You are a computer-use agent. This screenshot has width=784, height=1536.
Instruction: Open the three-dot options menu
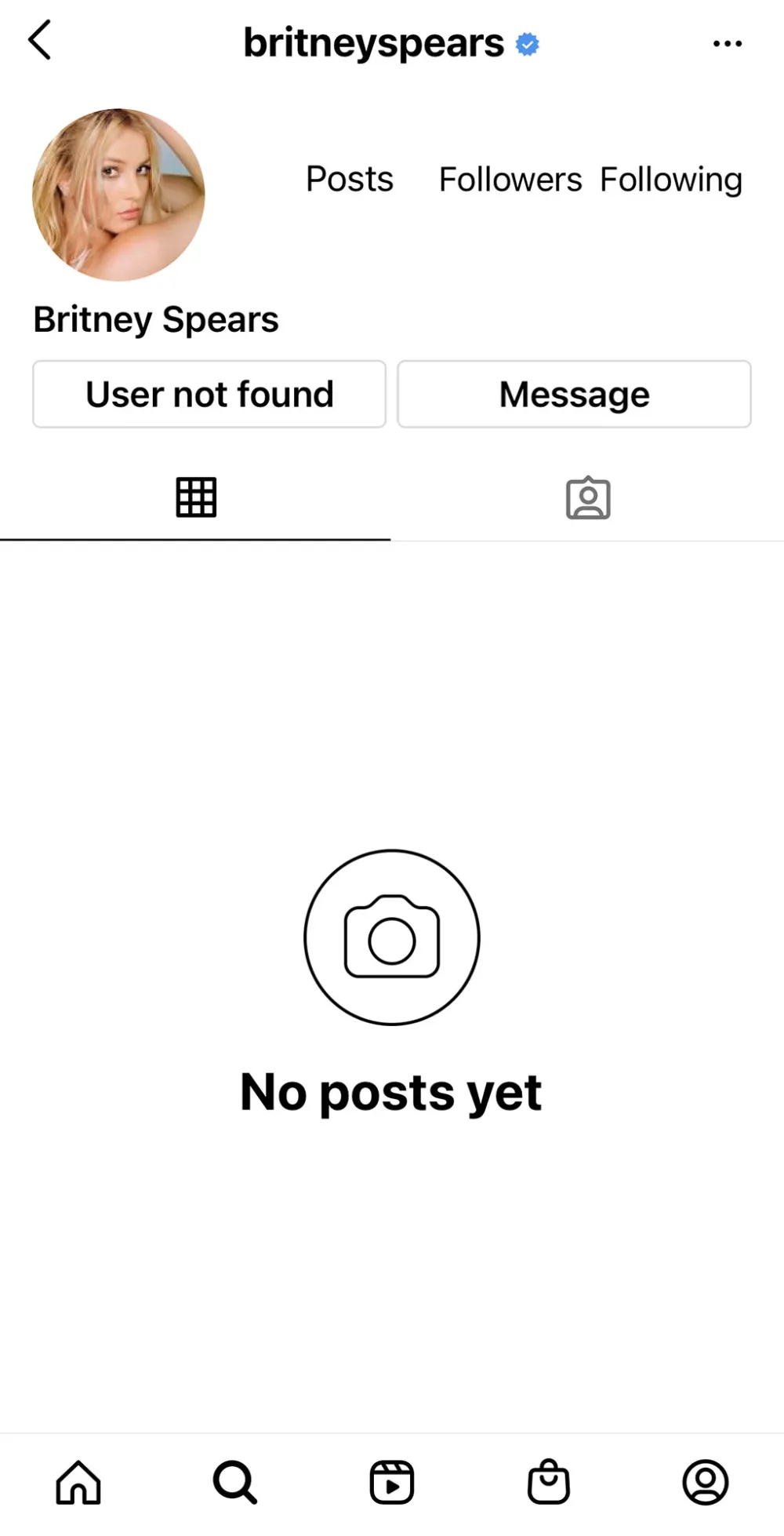click(x=727, y=43)
